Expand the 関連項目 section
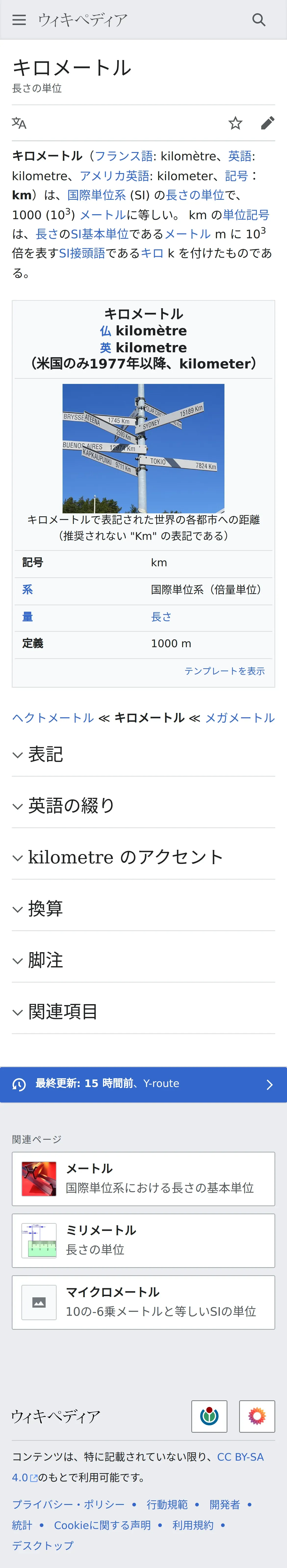Image resolution: width=287 pixels, height=1568 pixels. (63, 1012)
